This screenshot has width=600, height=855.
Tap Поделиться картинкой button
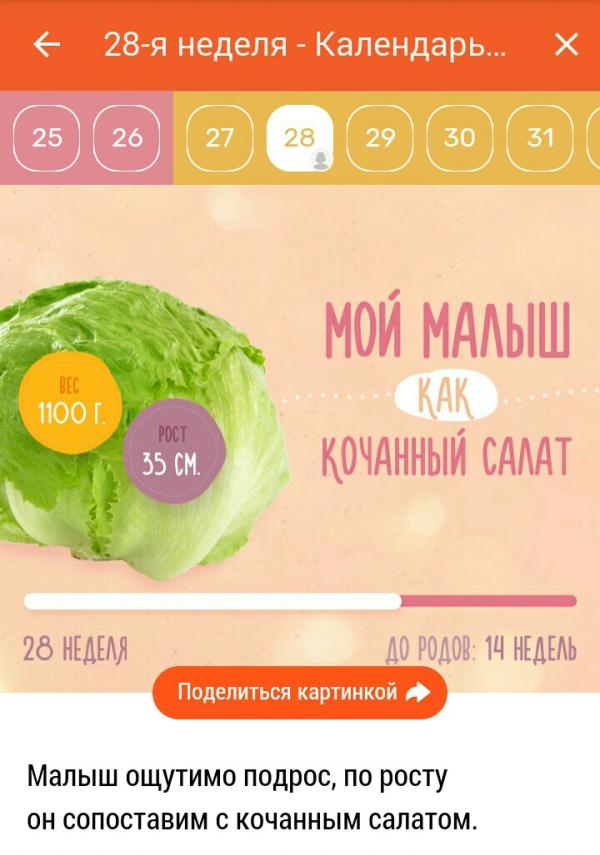(x=300, y=692)
